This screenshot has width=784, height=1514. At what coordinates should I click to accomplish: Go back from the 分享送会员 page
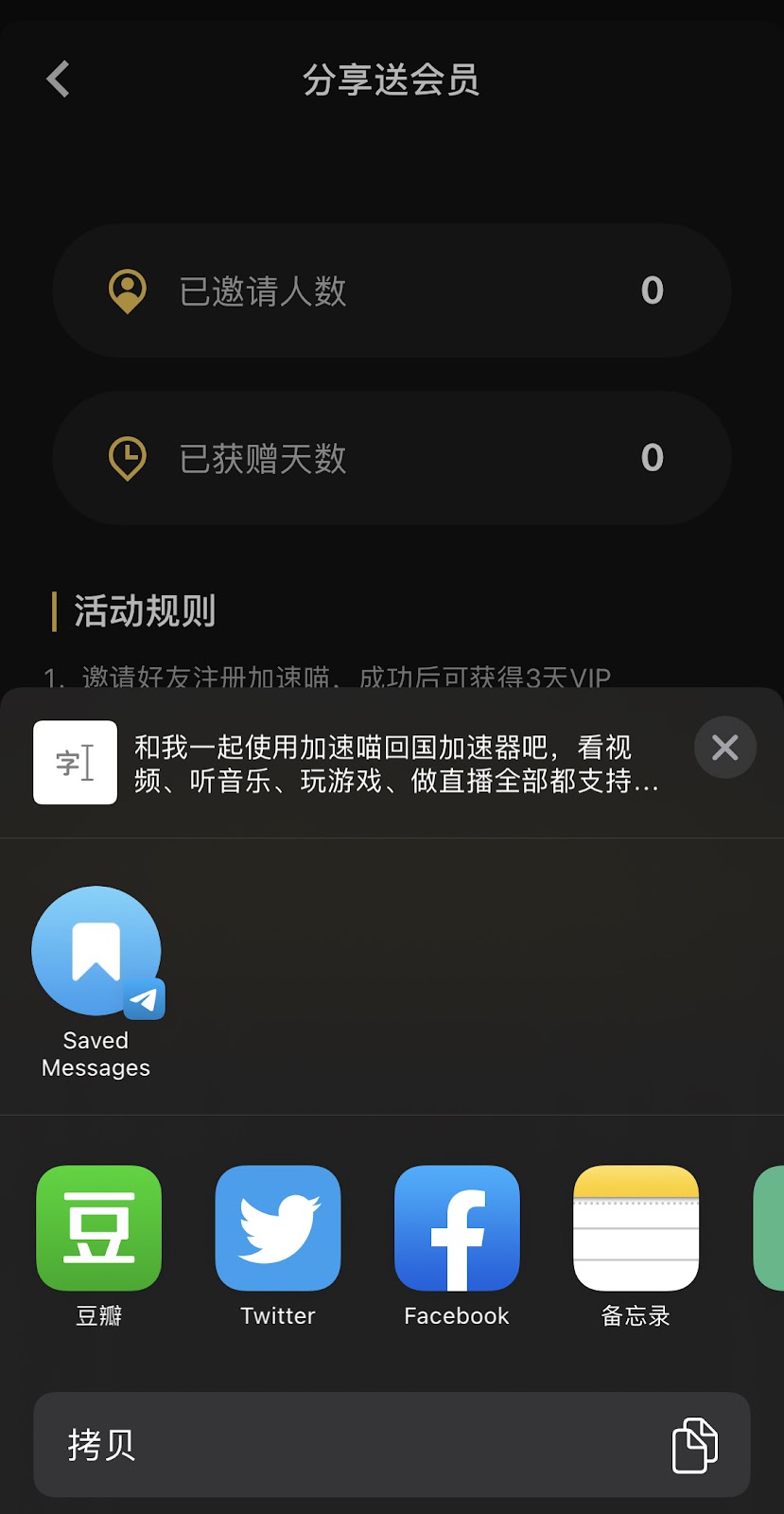tap(59, 79)
